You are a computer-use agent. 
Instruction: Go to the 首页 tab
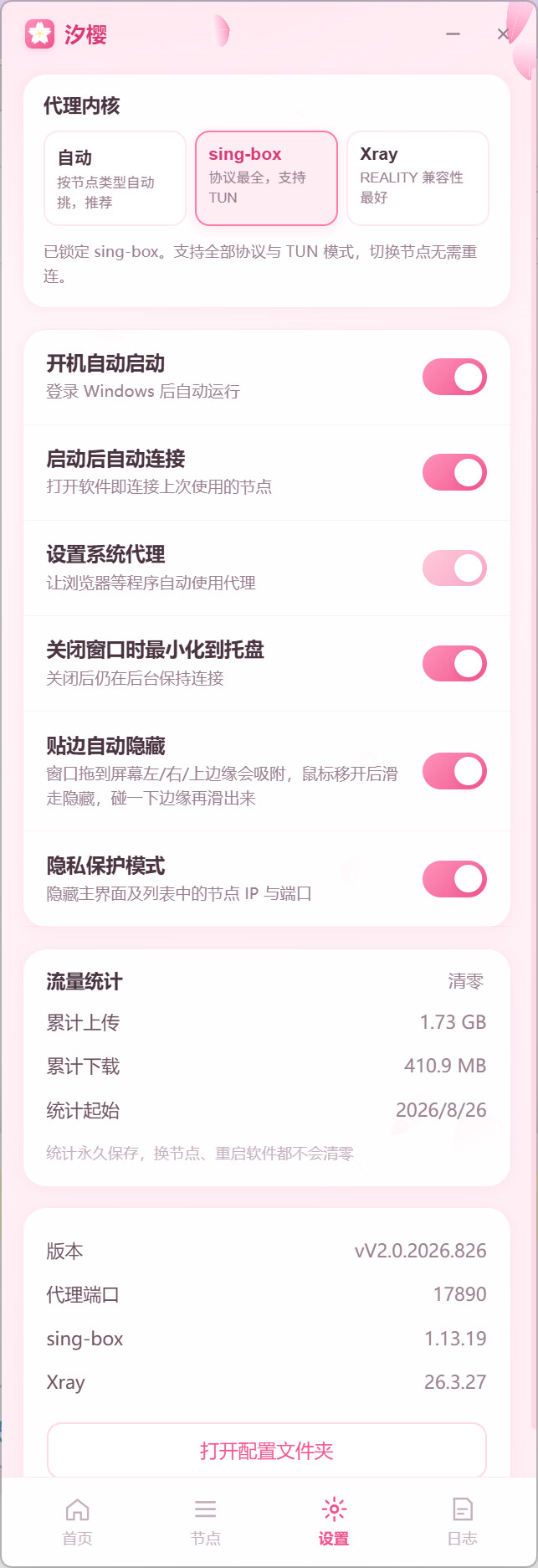pyautogui.click(x=77, y=1521)
